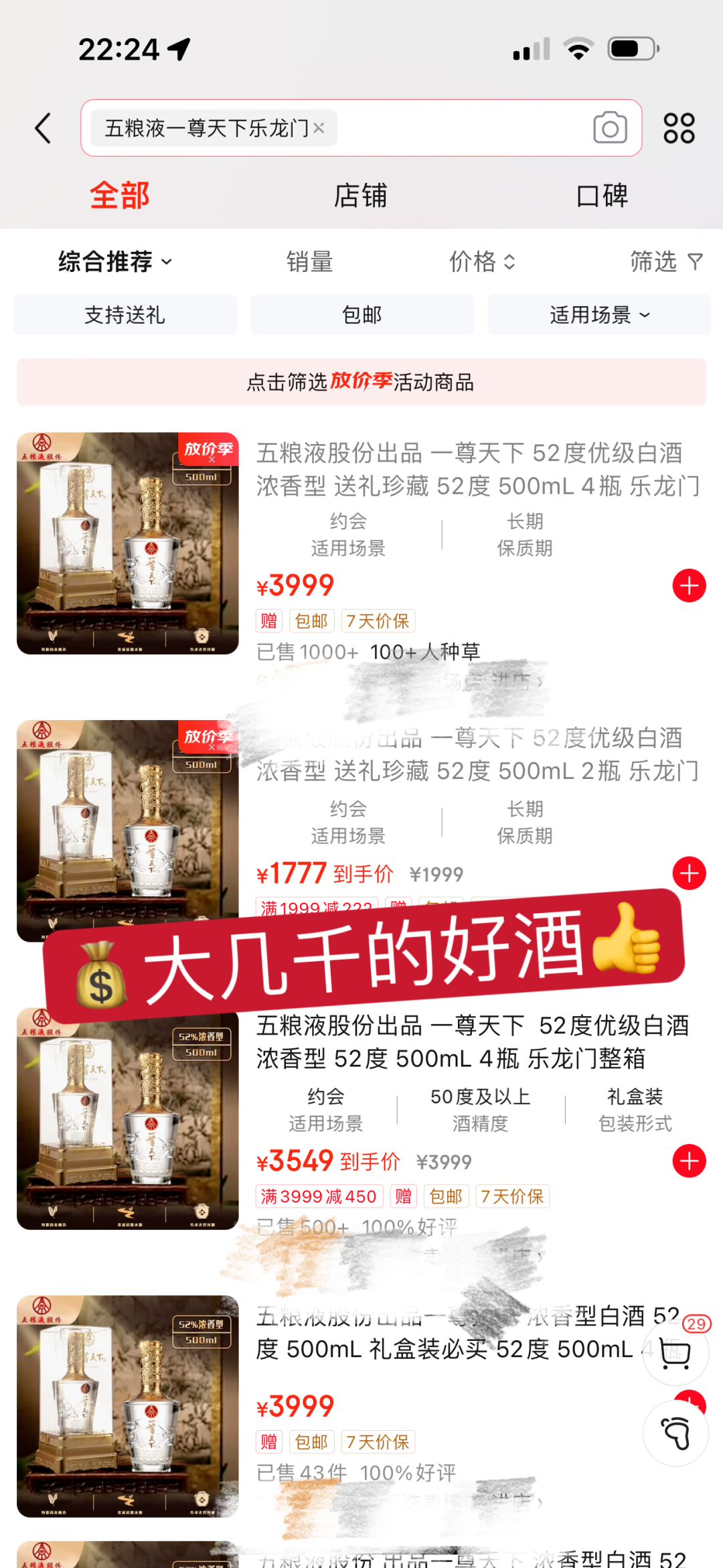Apply the 包邮 filter chip

(x=362, y=315)
